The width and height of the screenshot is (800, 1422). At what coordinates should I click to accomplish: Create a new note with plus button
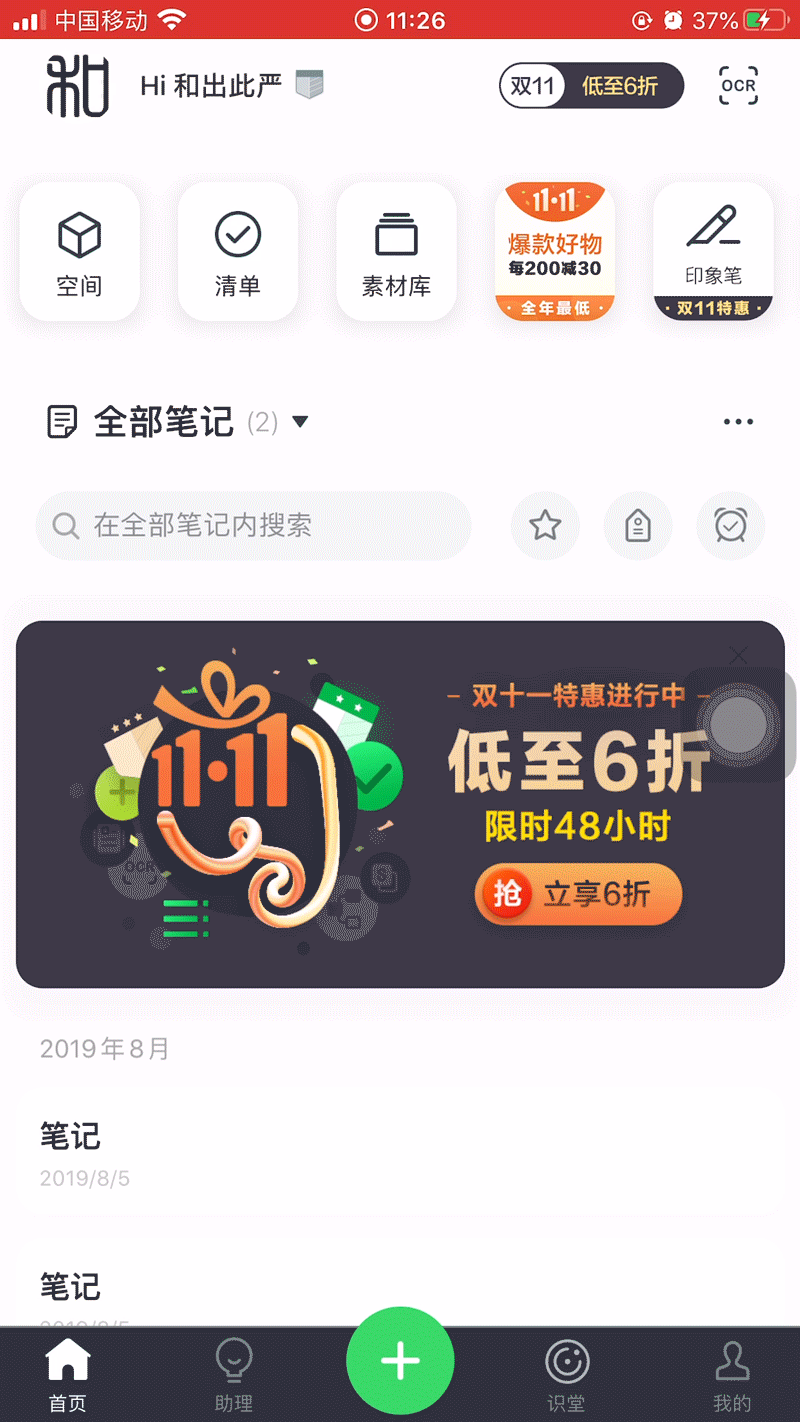[x=400, y=1360]
